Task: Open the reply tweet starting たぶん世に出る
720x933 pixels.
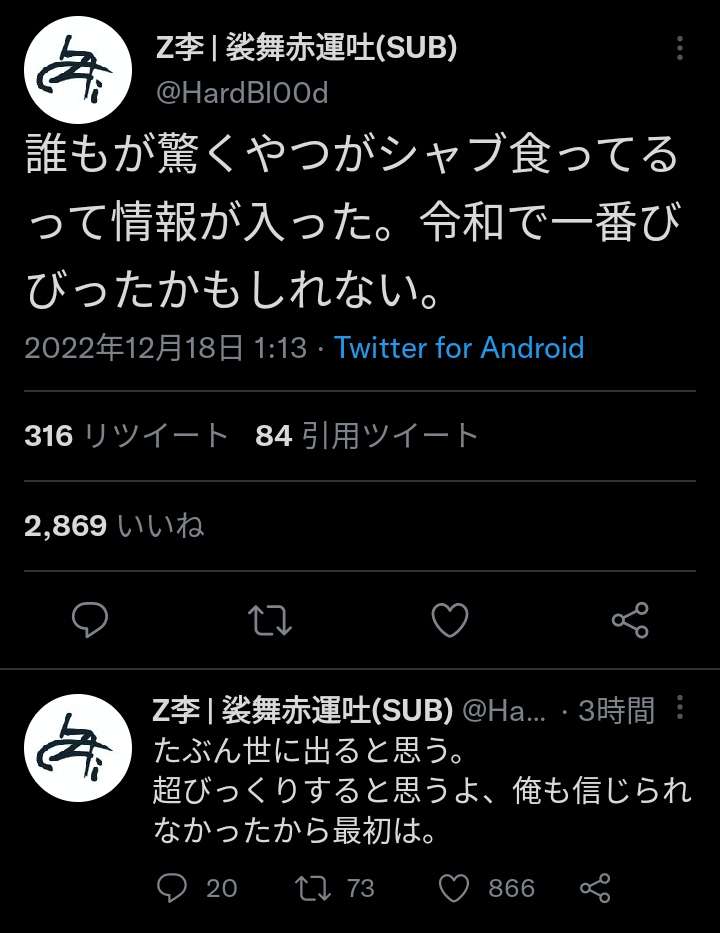Action: [420, 790]
